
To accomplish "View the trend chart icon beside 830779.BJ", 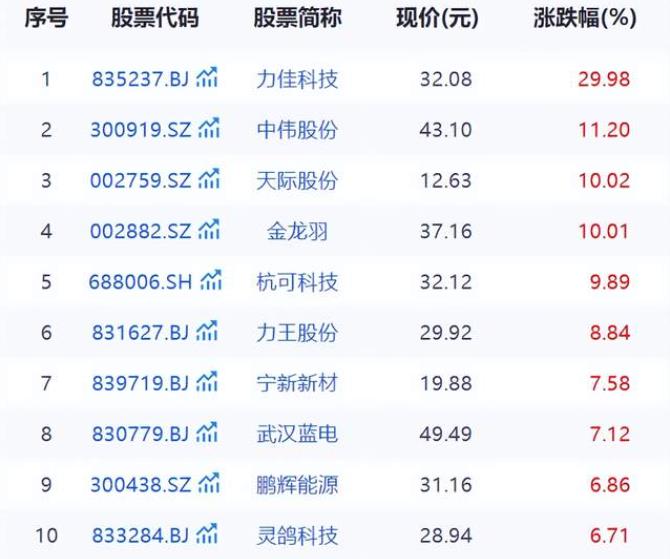I will 208,434.
